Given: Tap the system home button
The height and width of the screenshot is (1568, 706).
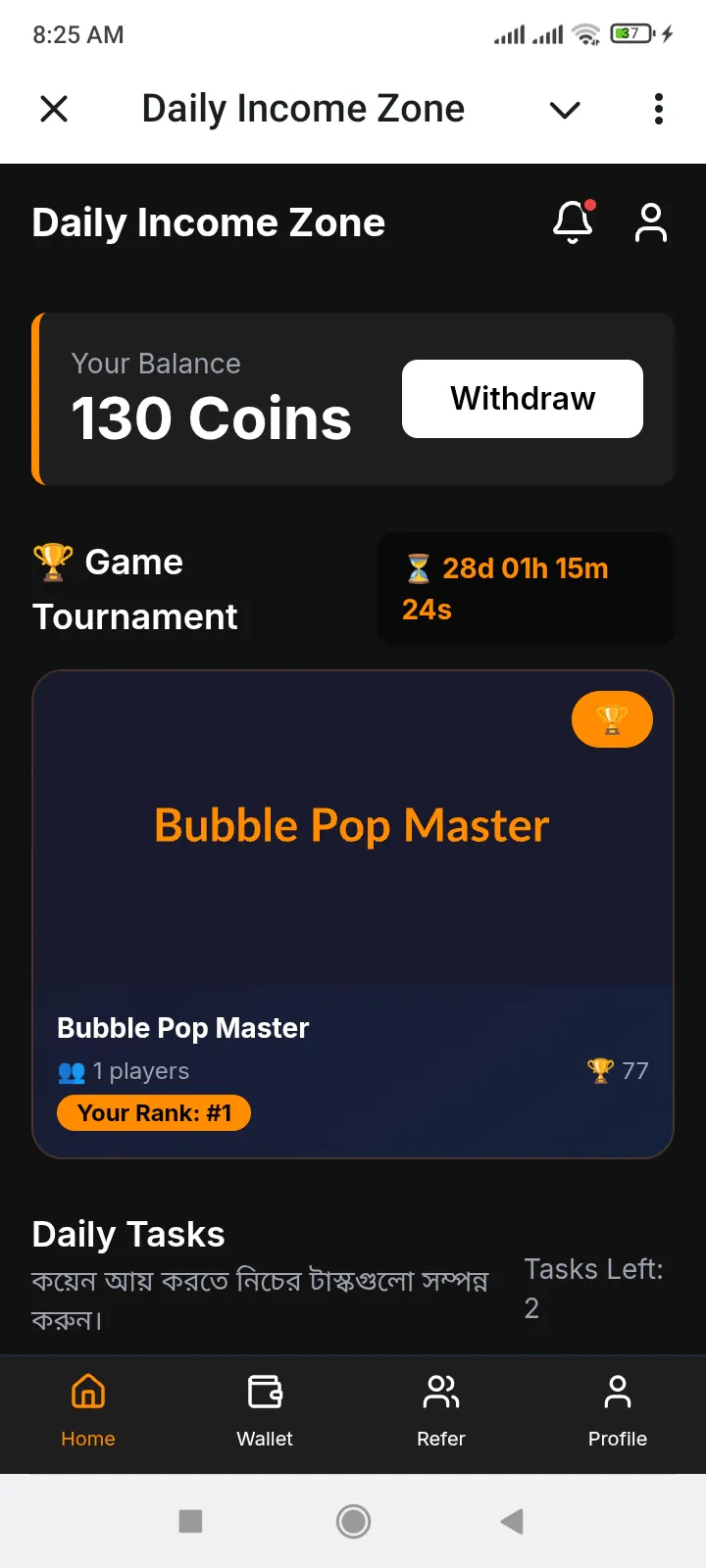Looking at the screenshot, I should pyautogui.click(x=353, y=1521).
